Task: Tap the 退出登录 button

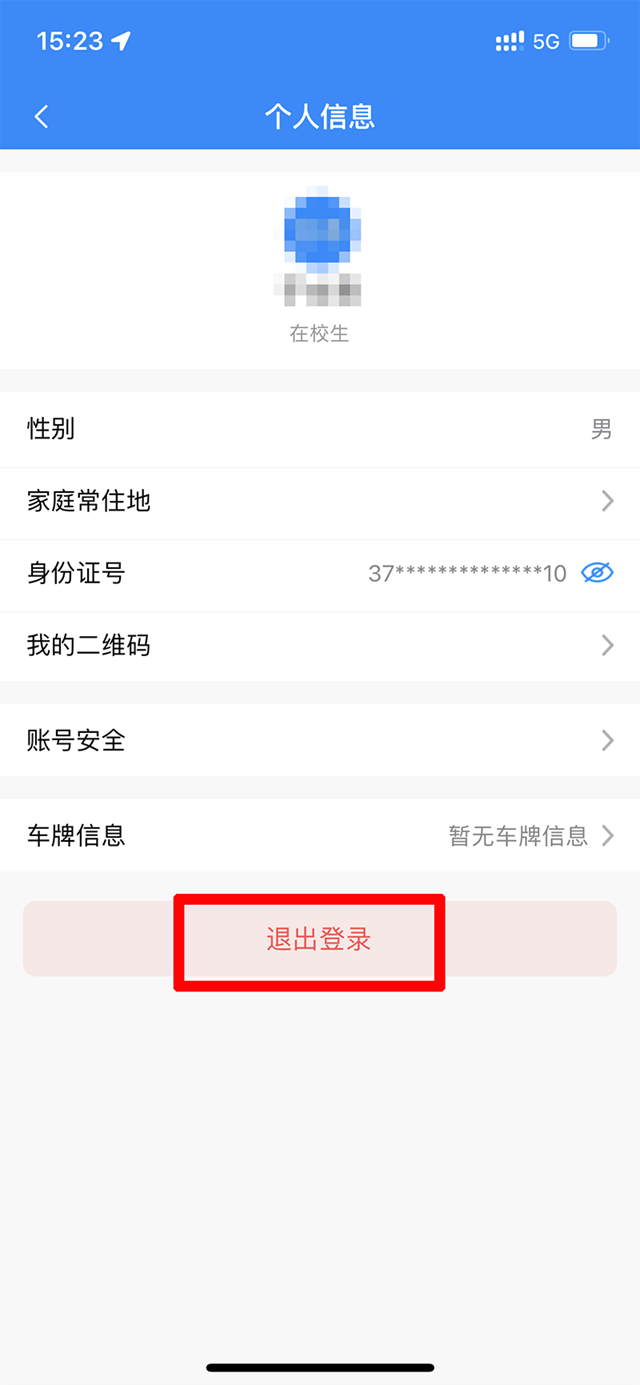Action: click(319, 939)
